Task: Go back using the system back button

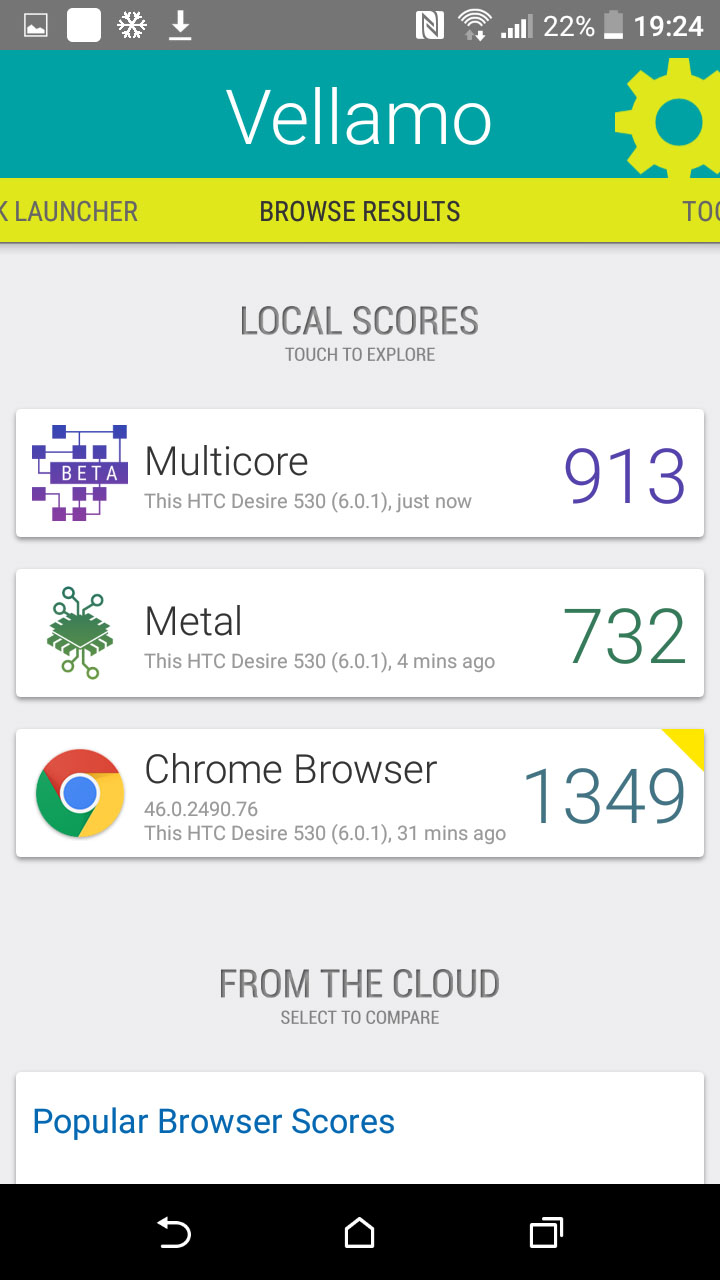Action: [174, 1233]
